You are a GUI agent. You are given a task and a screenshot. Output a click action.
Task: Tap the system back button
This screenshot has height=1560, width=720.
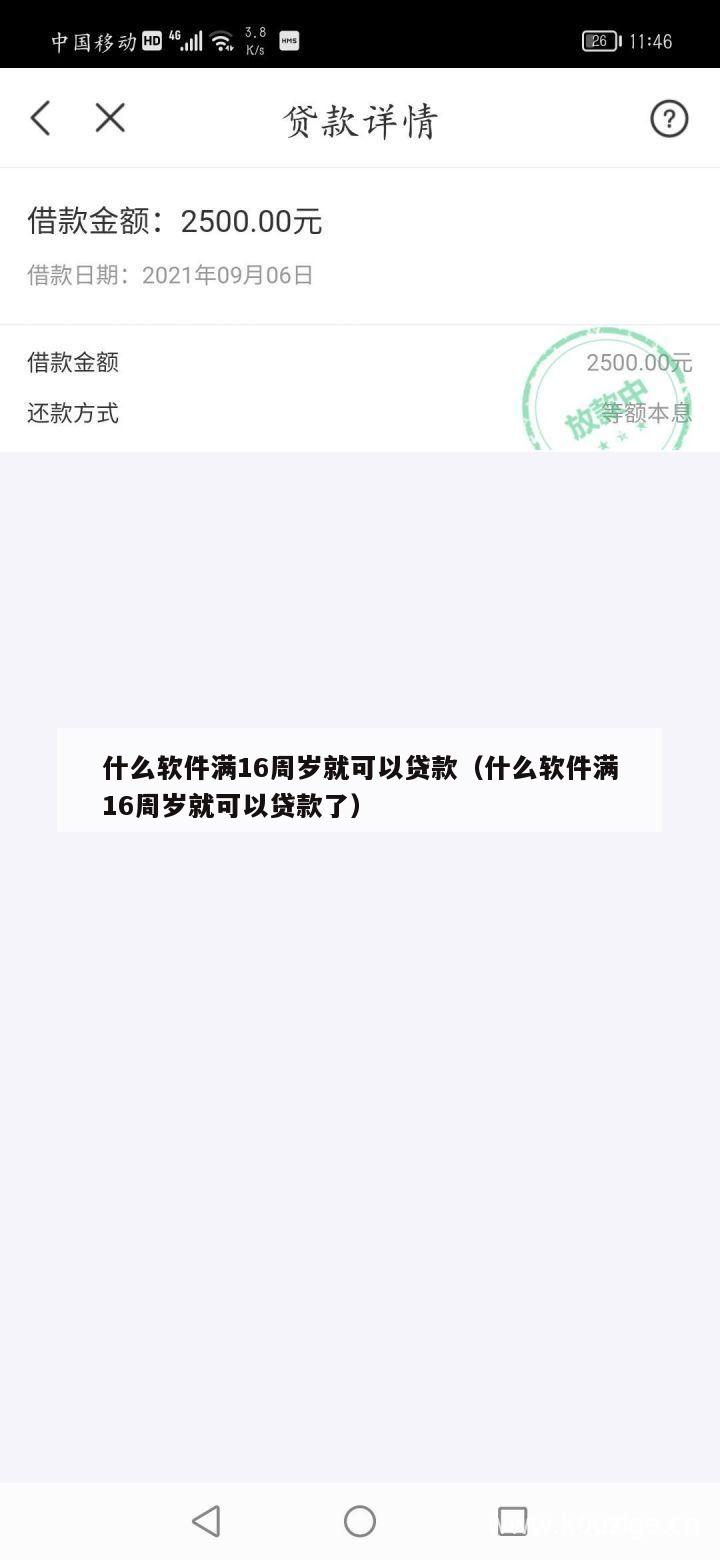[206, 1522]
